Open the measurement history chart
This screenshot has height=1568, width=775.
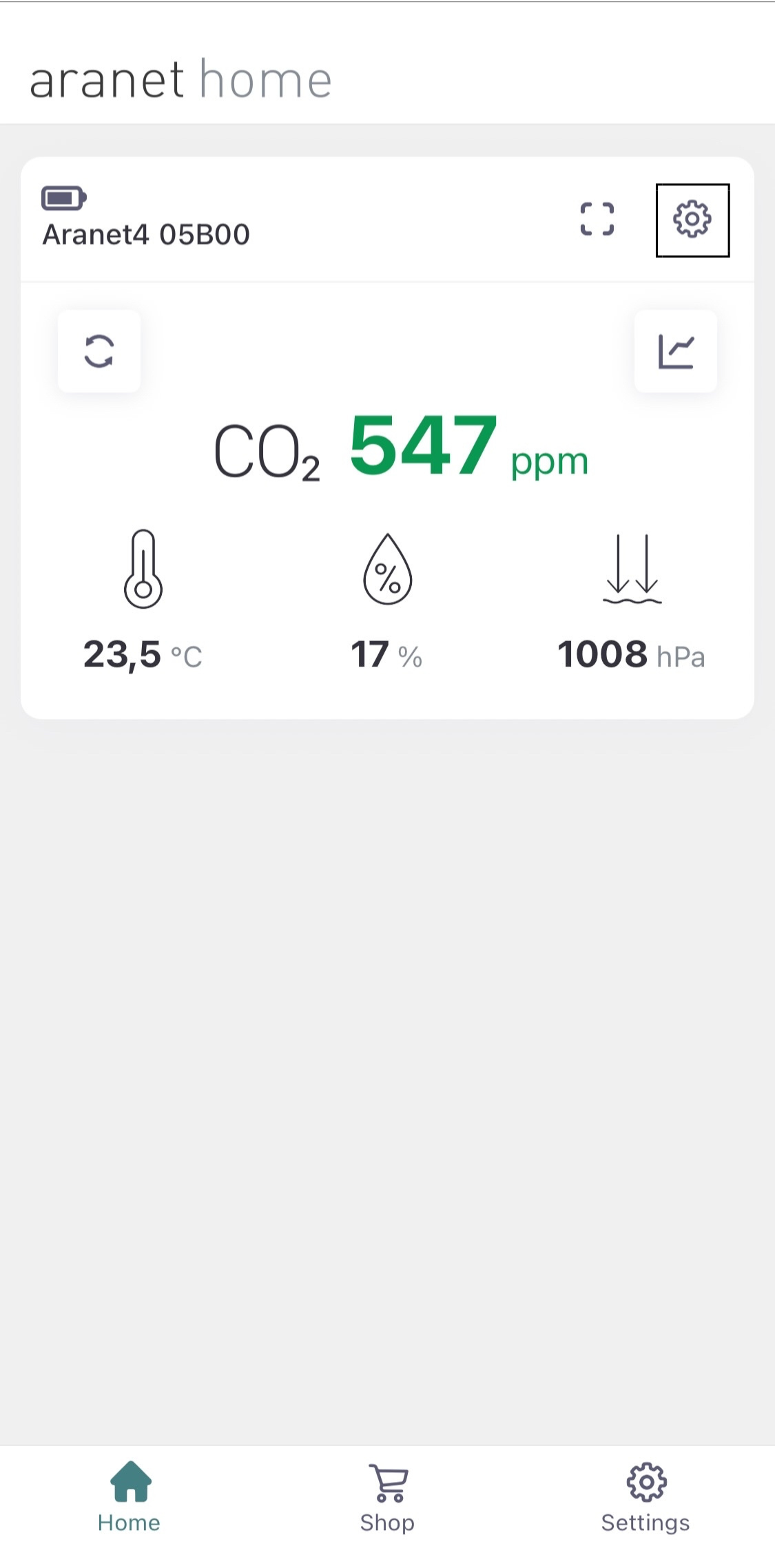(675, 351)
